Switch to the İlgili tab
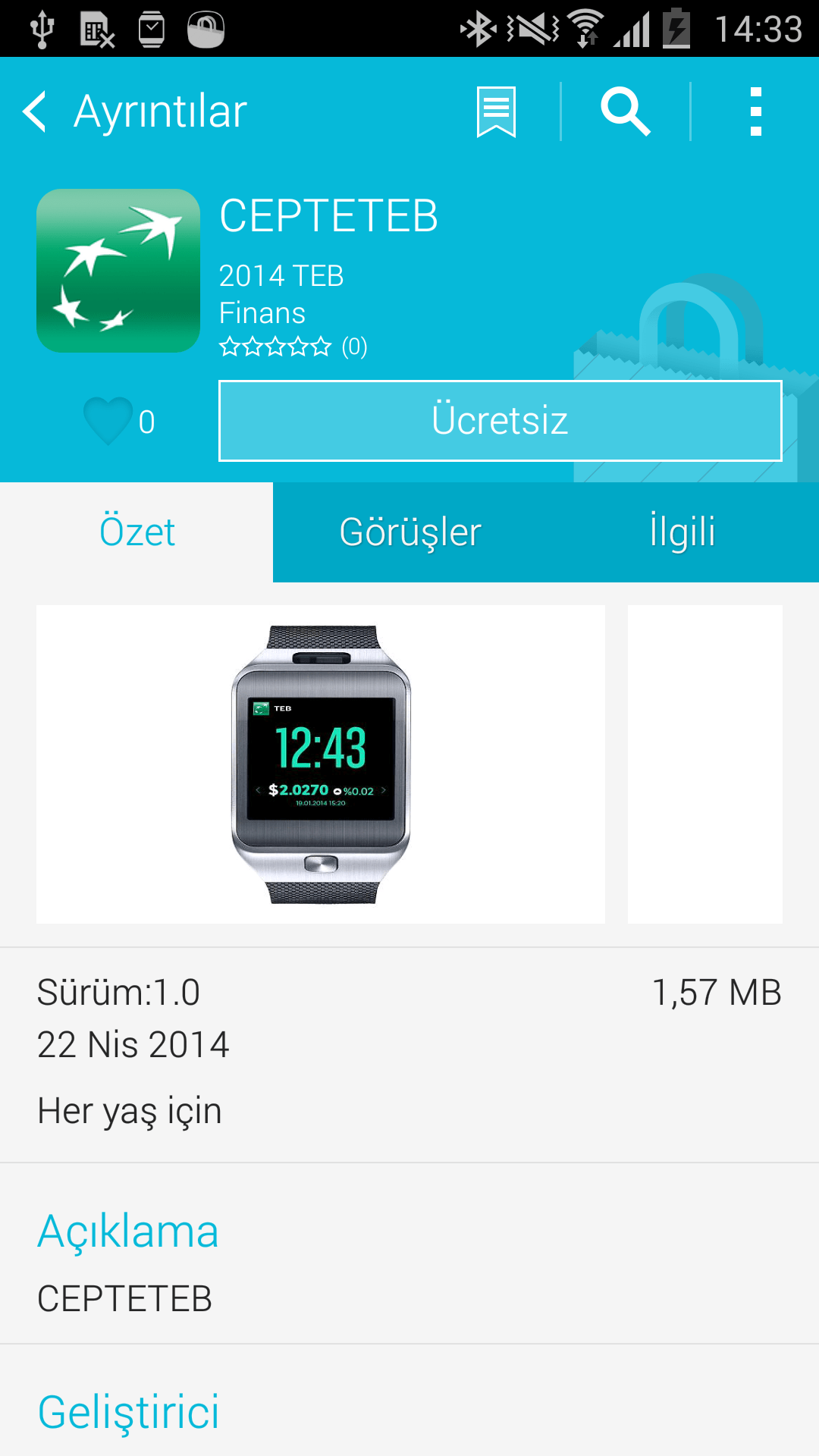The height and width of the screenshot is (1456, 819). click(682, 532)
